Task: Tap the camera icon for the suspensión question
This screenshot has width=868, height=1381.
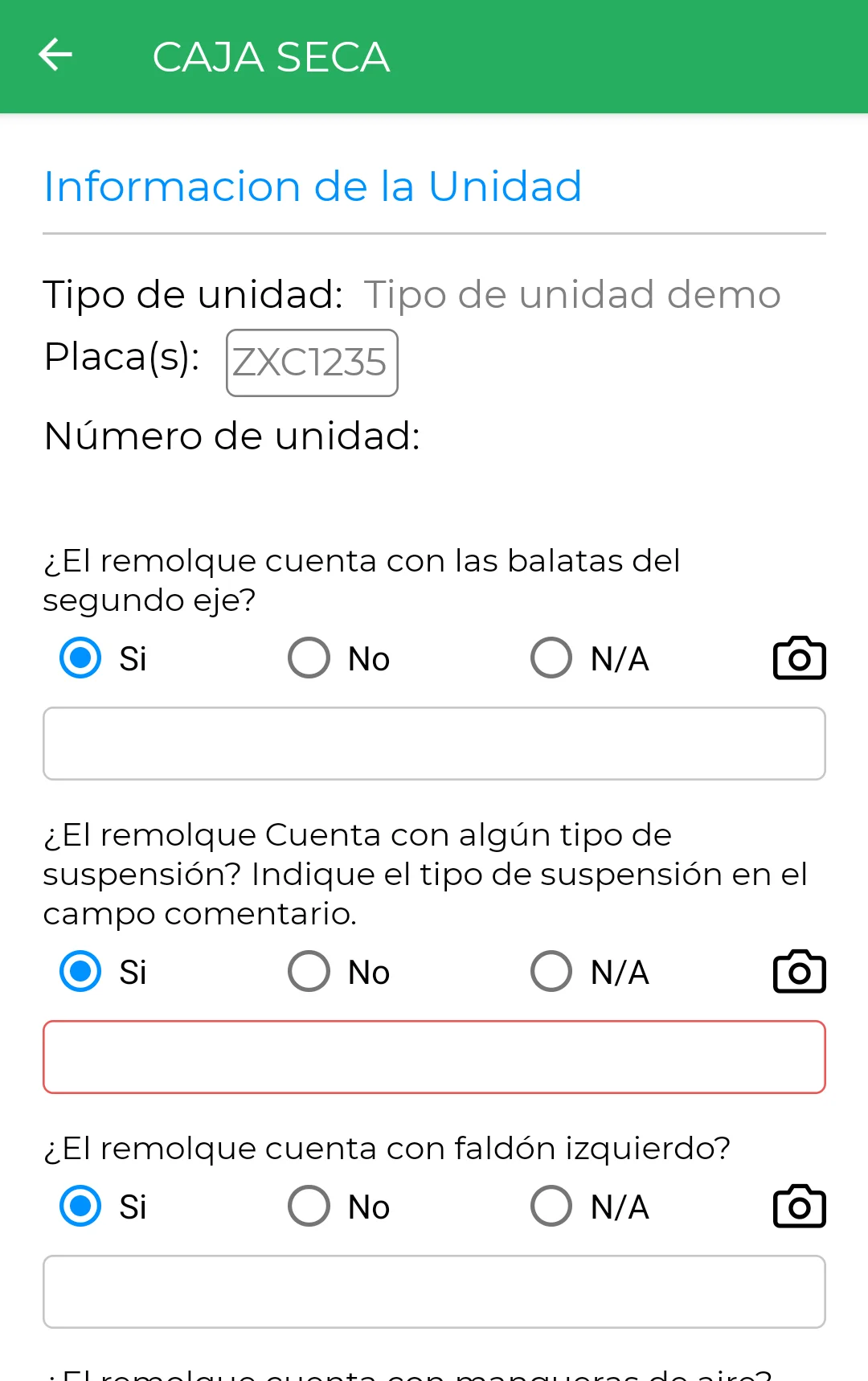Action: point(798,971)
